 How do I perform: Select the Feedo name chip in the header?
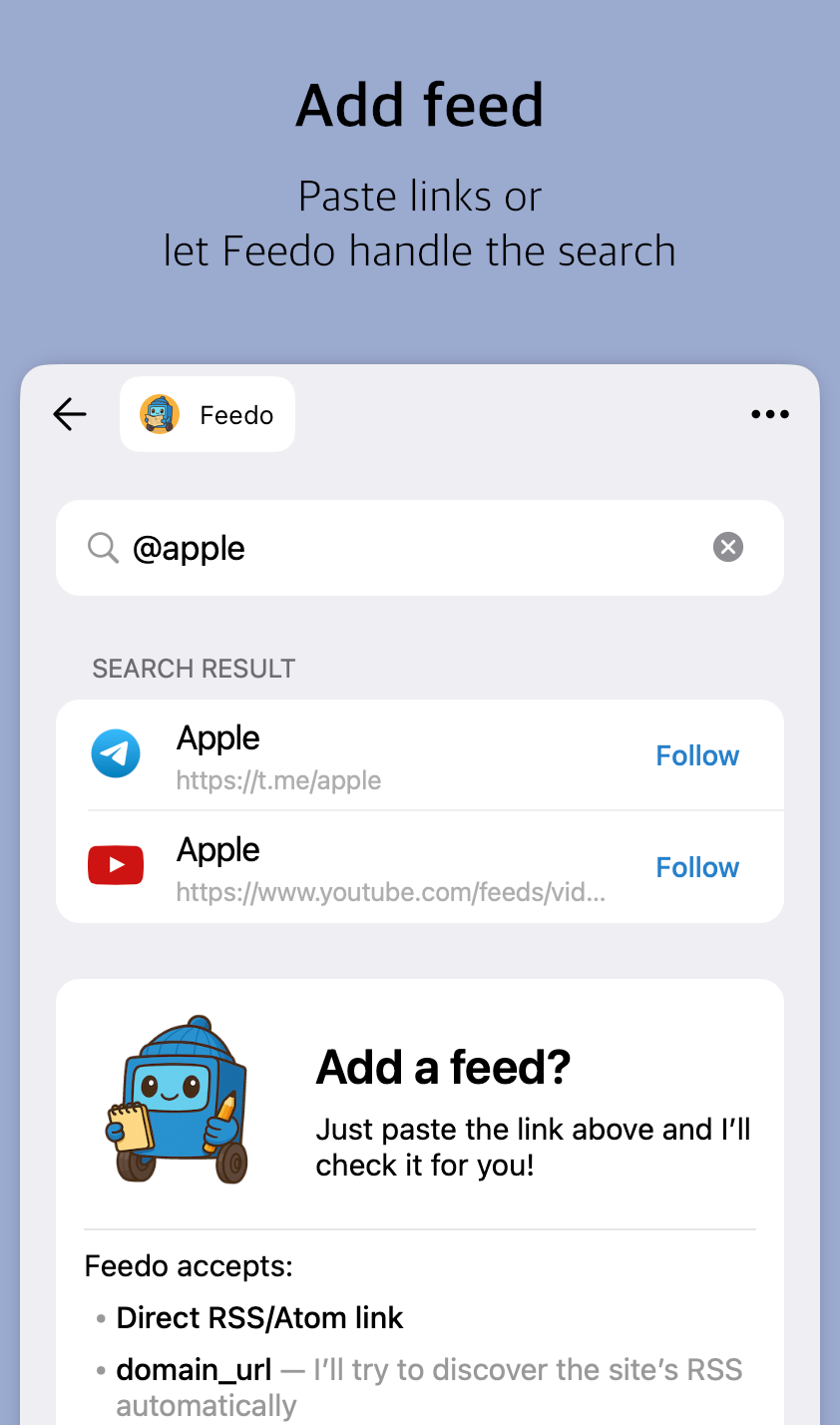point(236,414)
